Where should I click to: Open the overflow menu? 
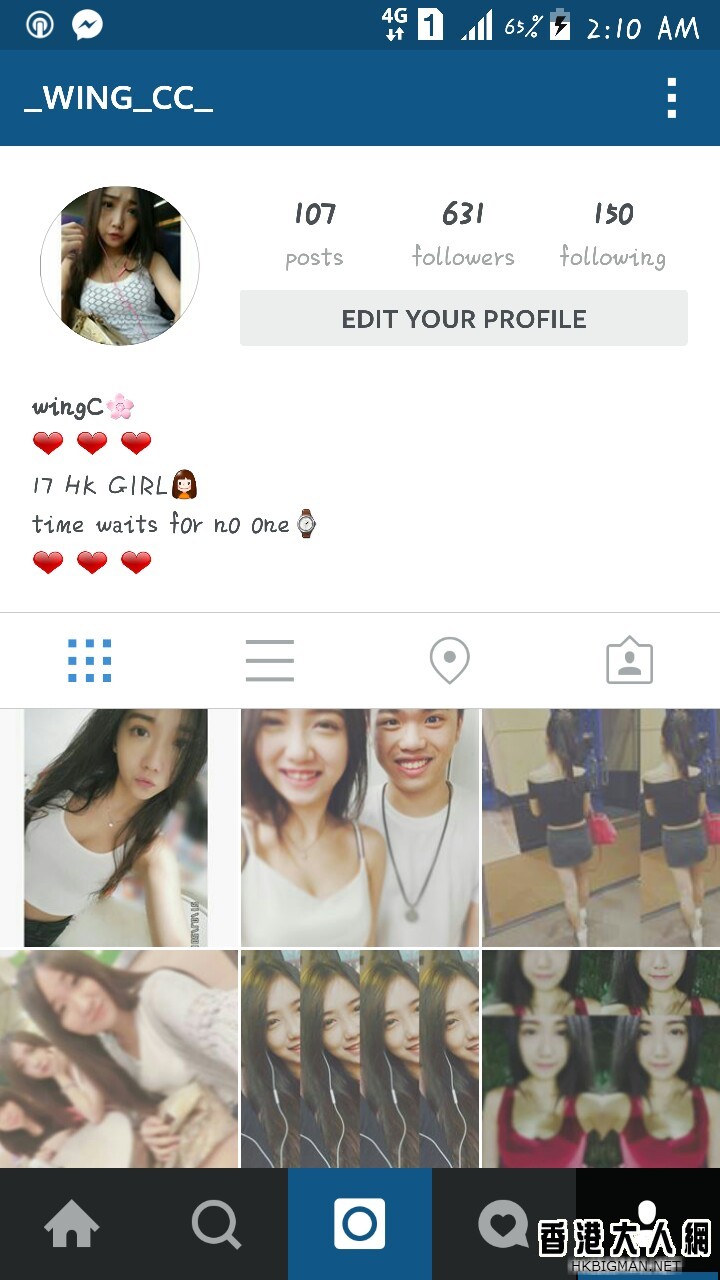point(672,98)
